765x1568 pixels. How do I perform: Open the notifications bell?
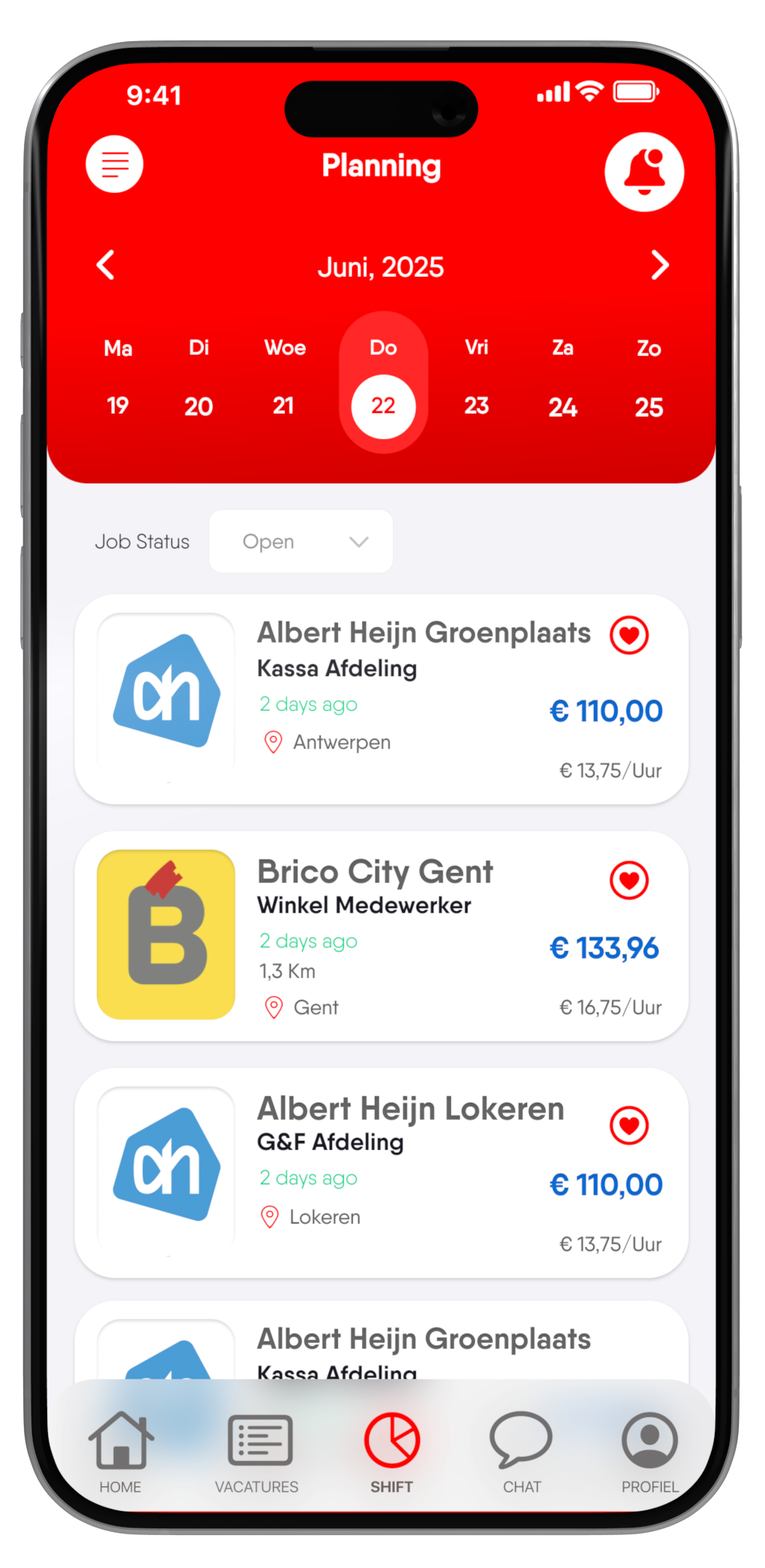644,171
